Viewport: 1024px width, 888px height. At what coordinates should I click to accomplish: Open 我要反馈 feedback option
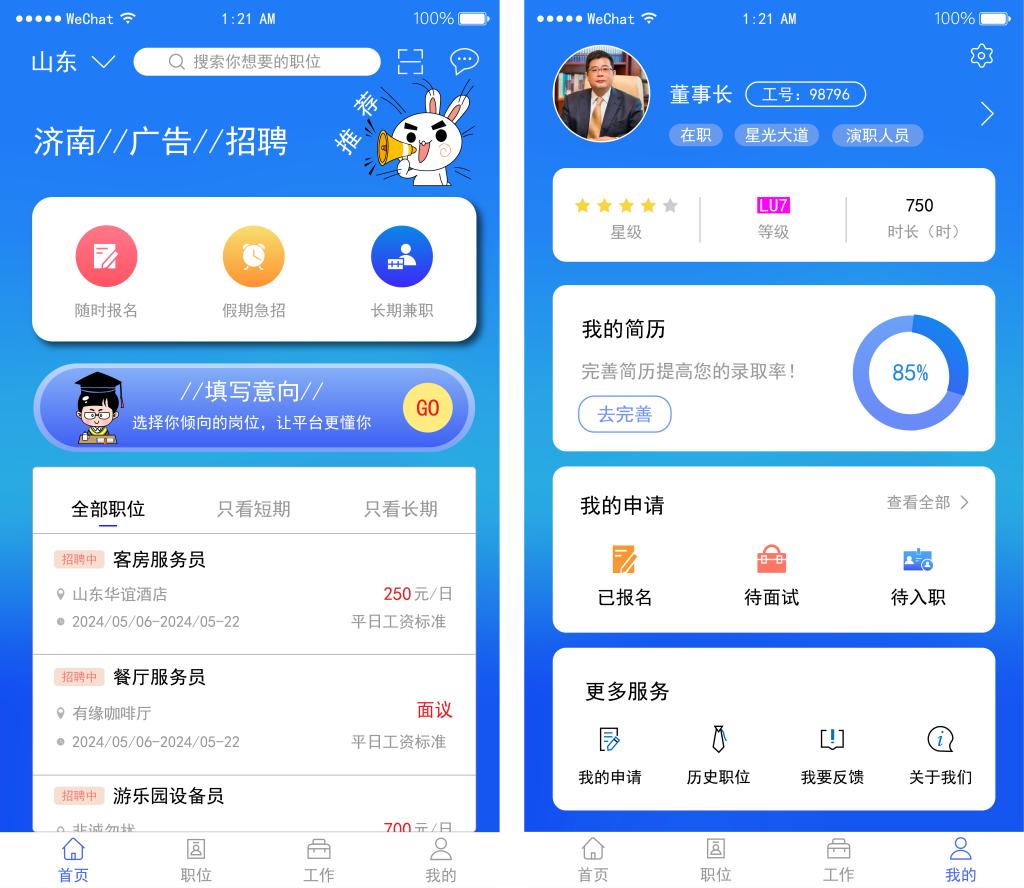click(832, 756)
